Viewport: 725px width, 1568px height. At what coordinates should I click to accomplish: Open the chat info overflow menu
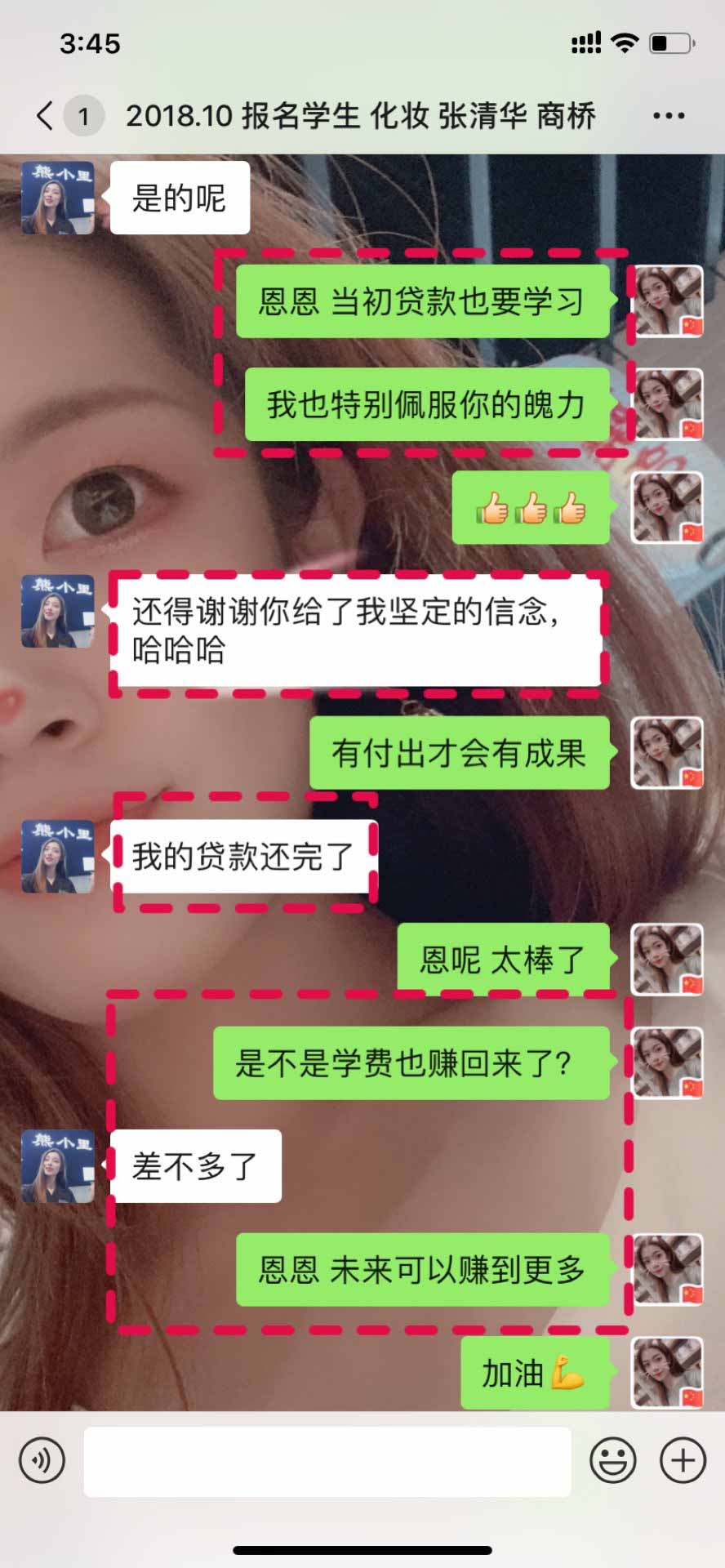tap(668, 116)
